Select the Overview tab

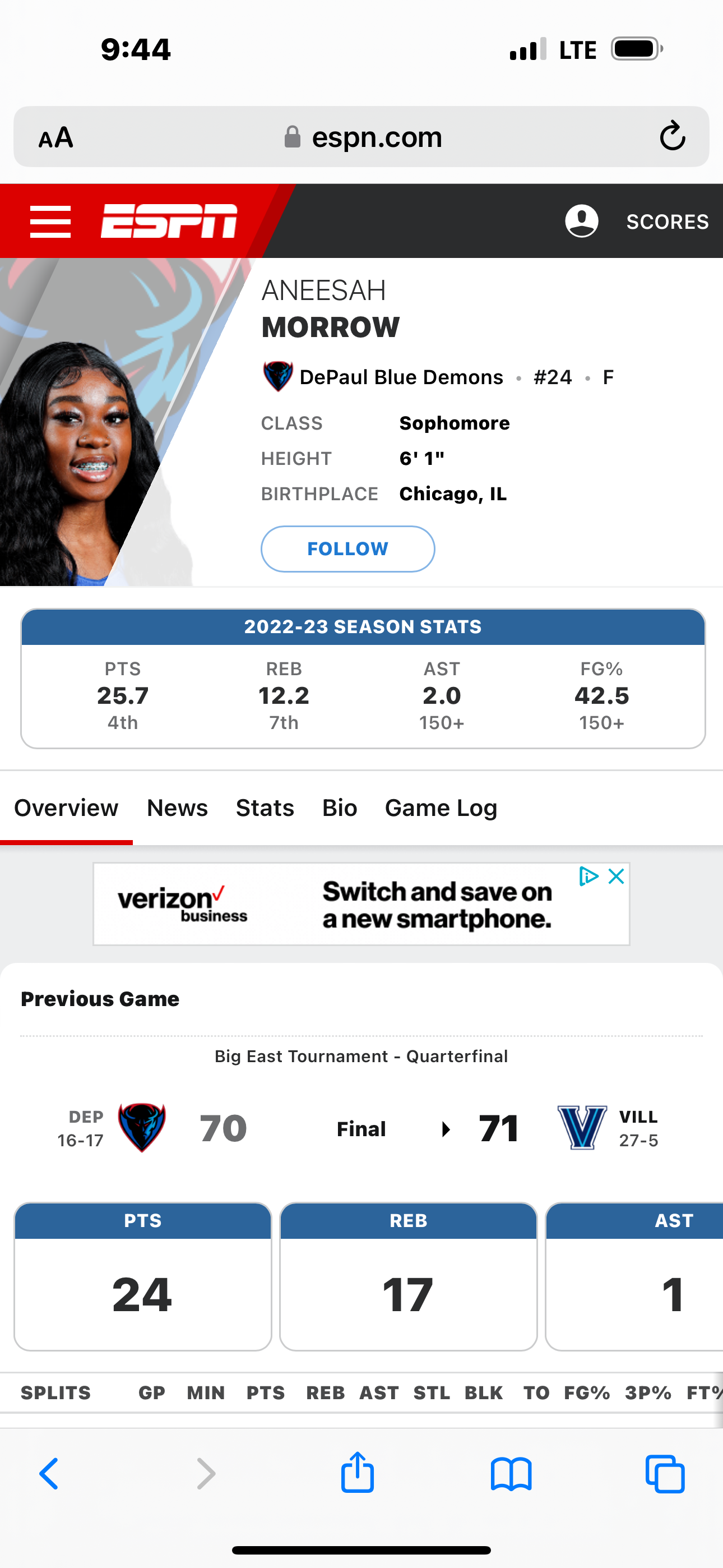tap(66, 808)
